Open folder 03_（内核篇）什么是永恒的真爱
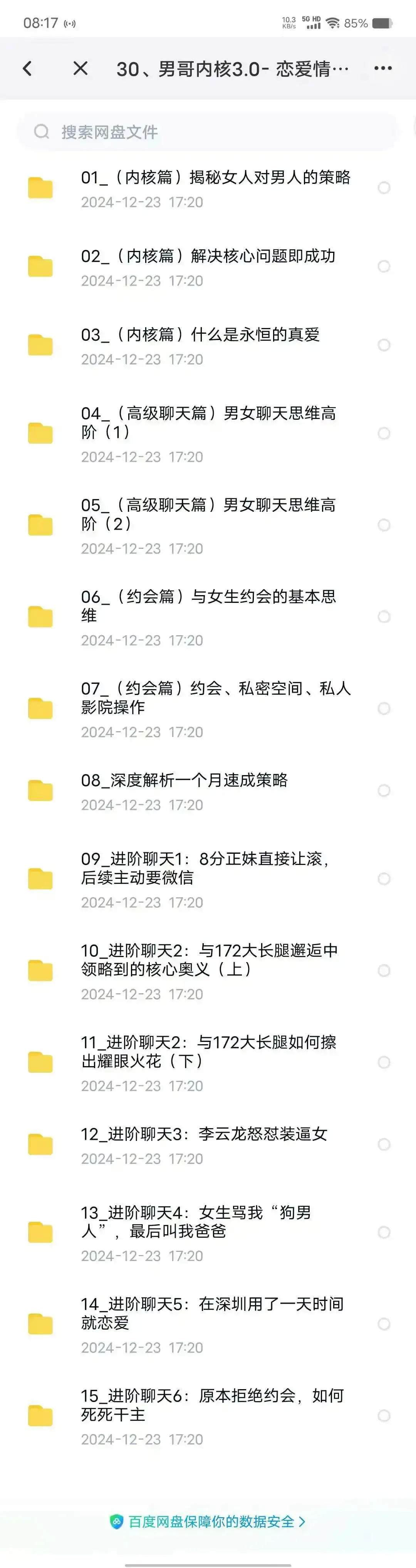Viewport: 416px width, 1568px height. tap(200, 335)
